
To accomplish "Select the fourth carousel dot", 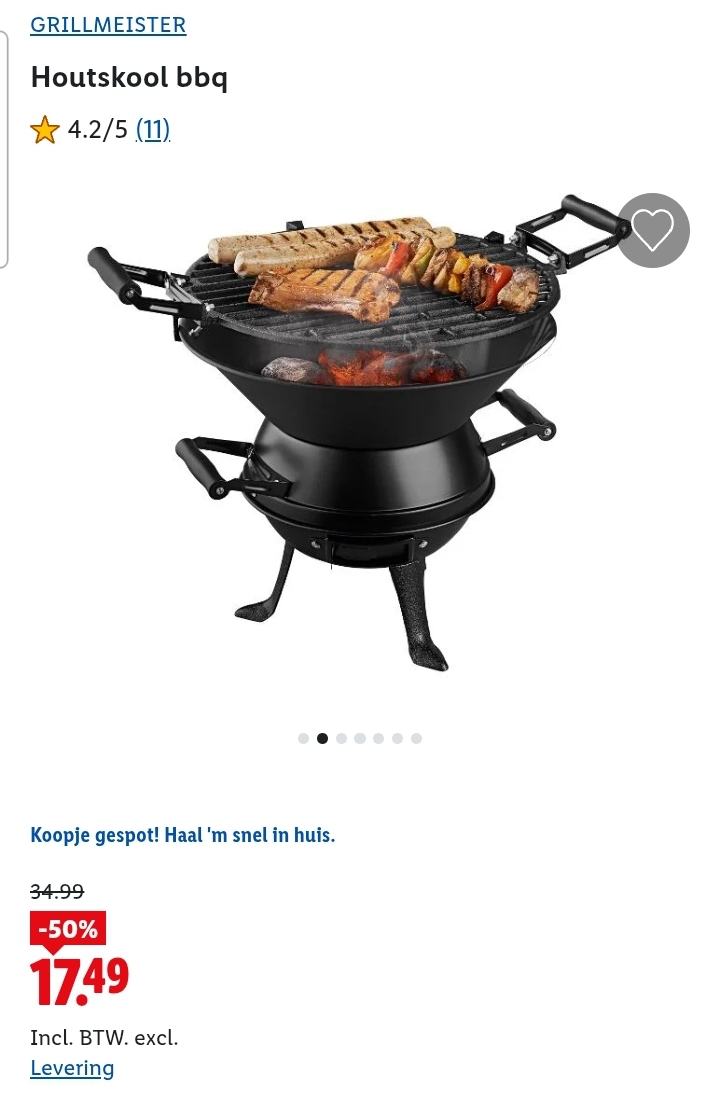I will coord(360,738).
